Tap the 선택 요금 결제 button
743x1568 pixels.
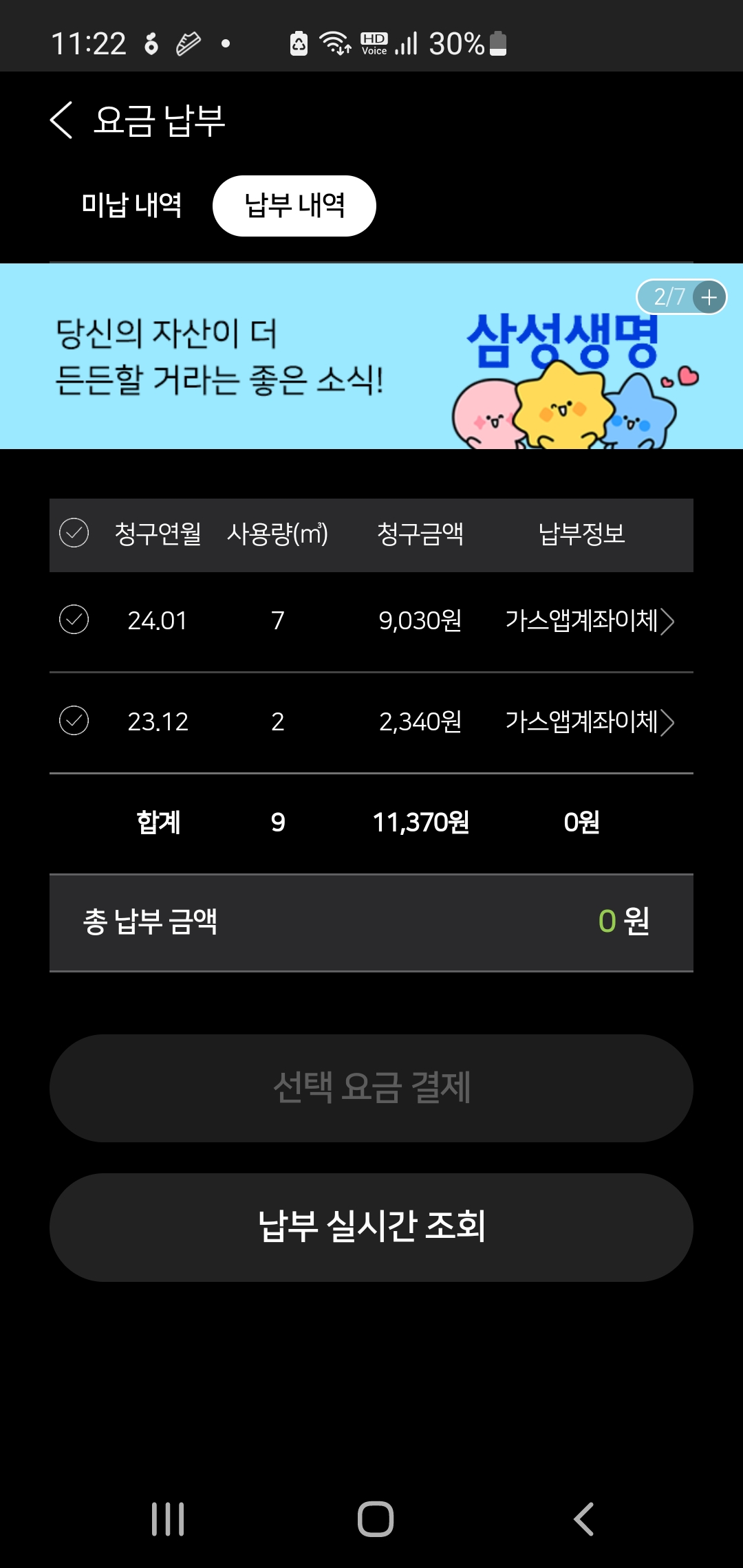click(371, 1088)
